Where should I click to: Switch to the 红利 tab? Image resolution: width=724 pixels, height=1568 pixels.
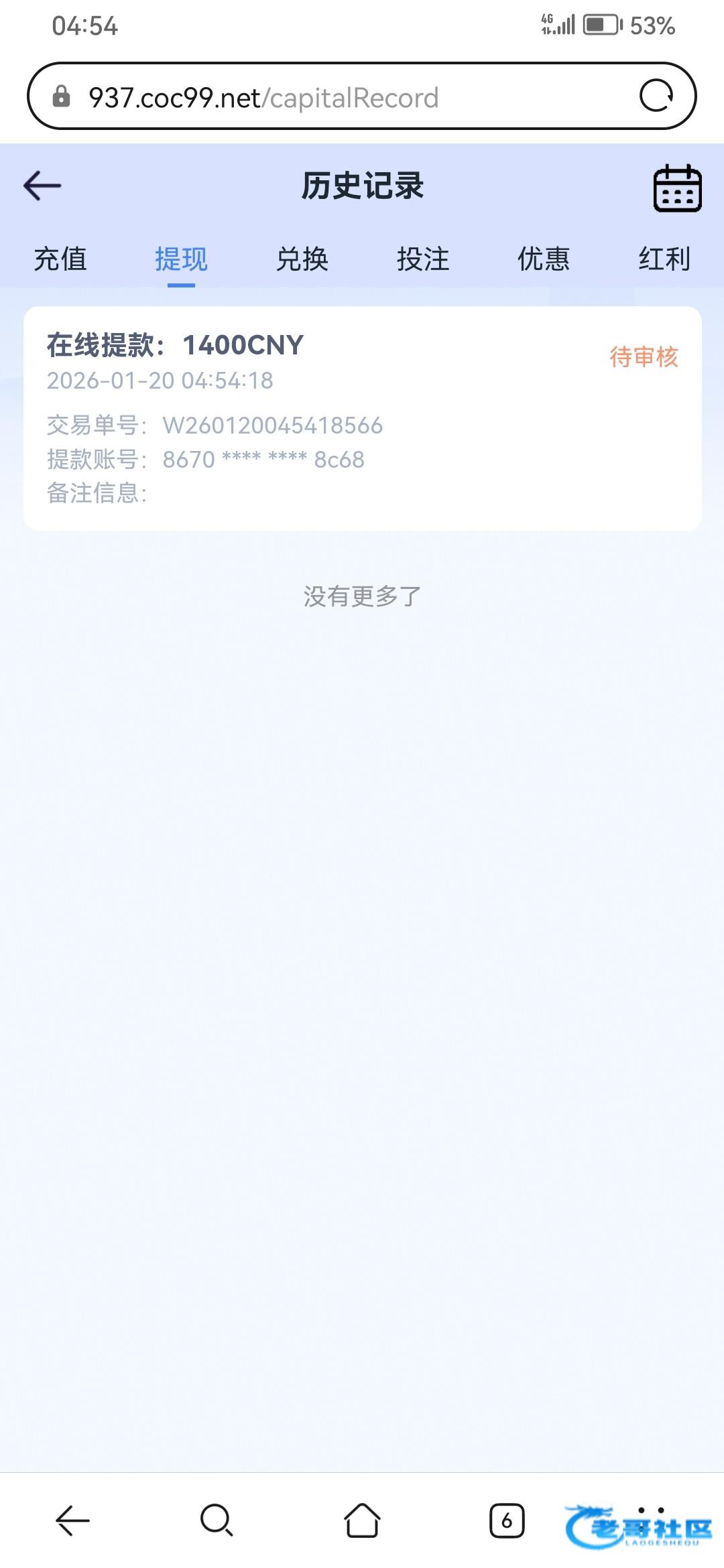click(664, 259)
